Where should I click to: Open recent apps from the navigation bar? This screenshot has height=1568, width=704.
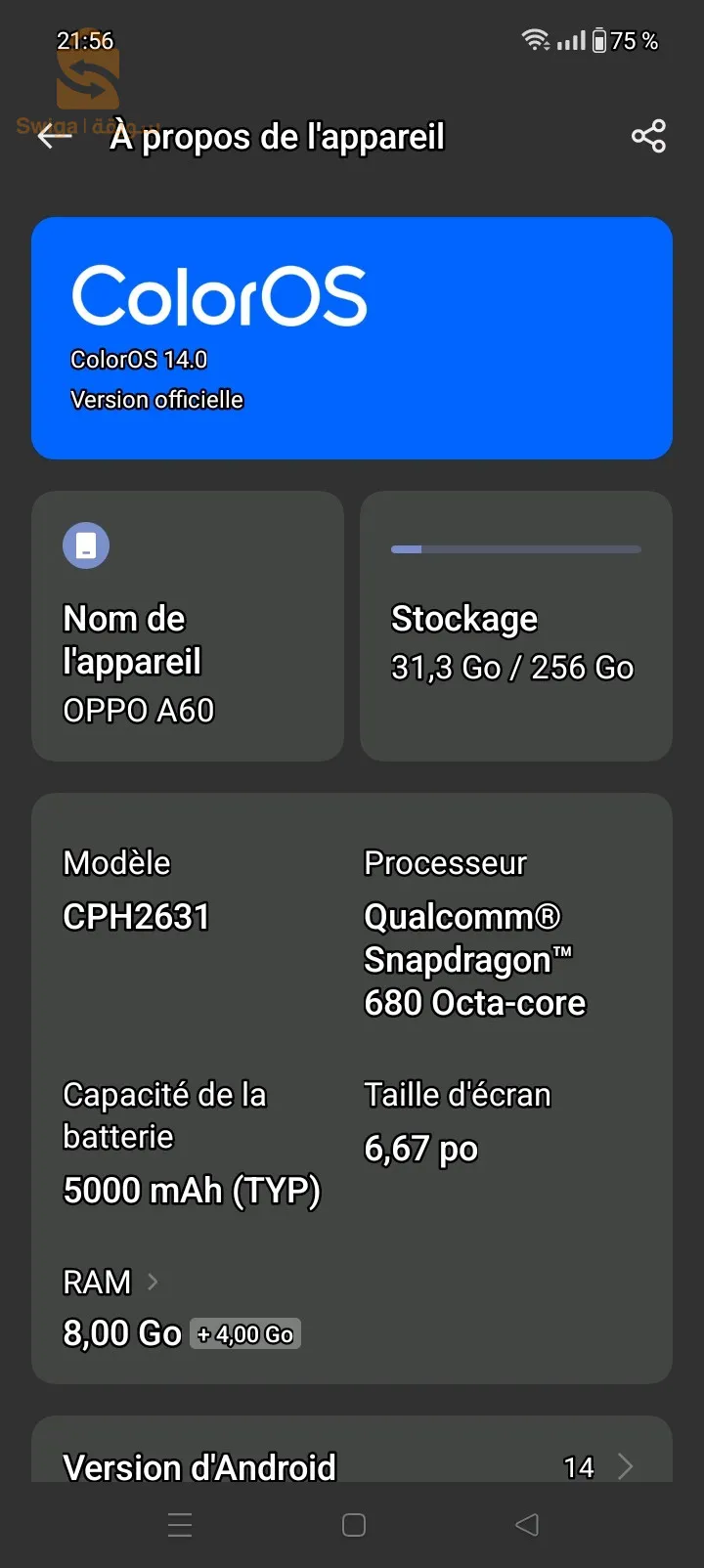(x=180, y=1525)
